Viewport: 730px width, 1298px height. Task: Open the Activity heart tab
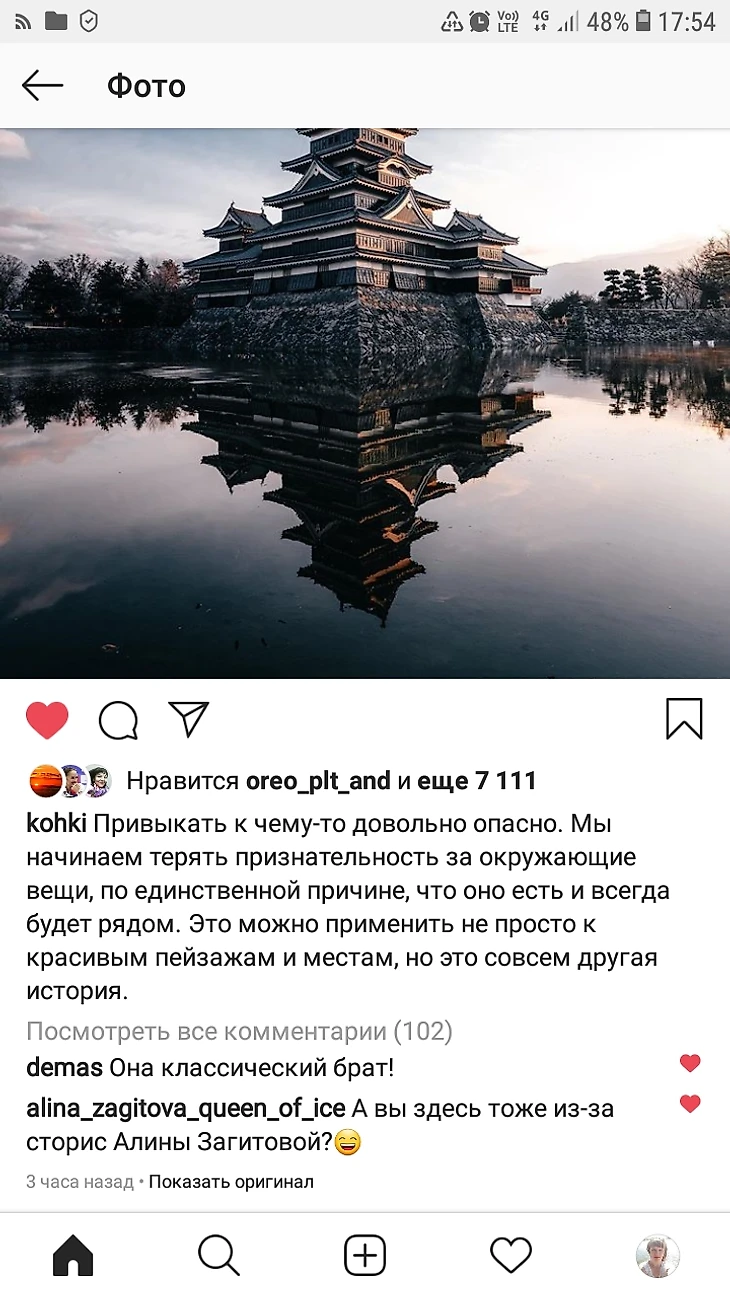point(511,1255)
